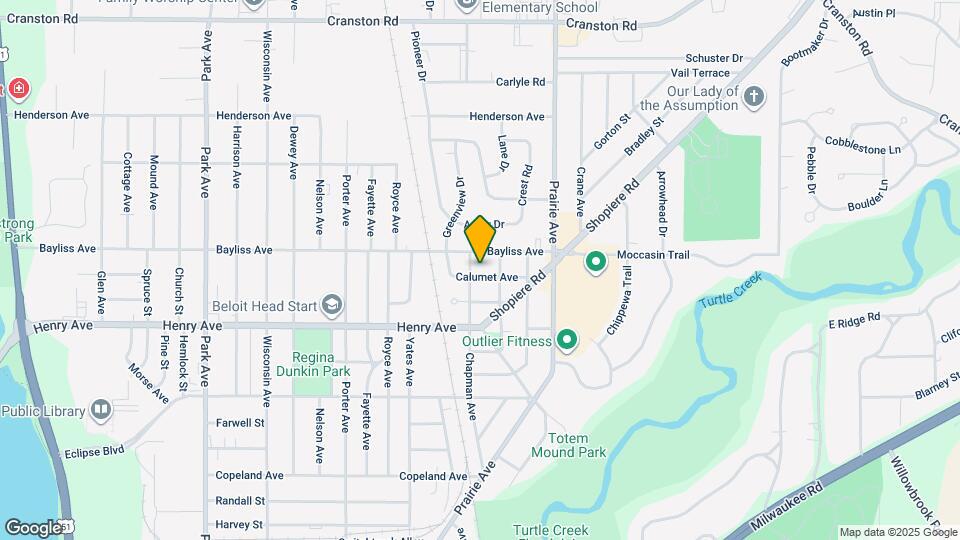The image size is (960, 540).
Task: Tap the orange location marker on Bayliss Ave
Action: coord(480,240)
